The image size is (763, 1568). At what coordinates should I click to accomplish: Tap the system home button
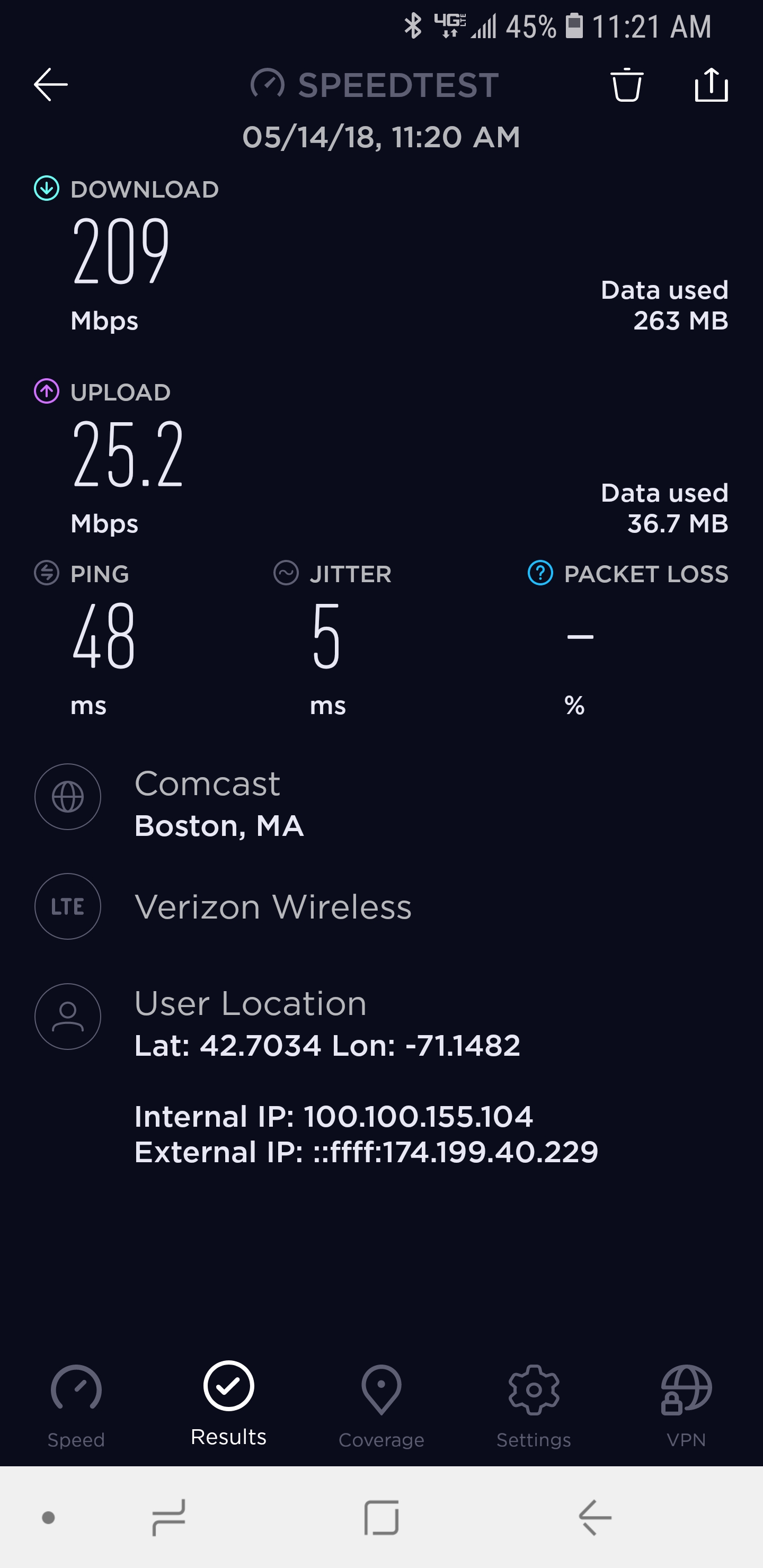pyautogui.click(x=381, y=1518)
